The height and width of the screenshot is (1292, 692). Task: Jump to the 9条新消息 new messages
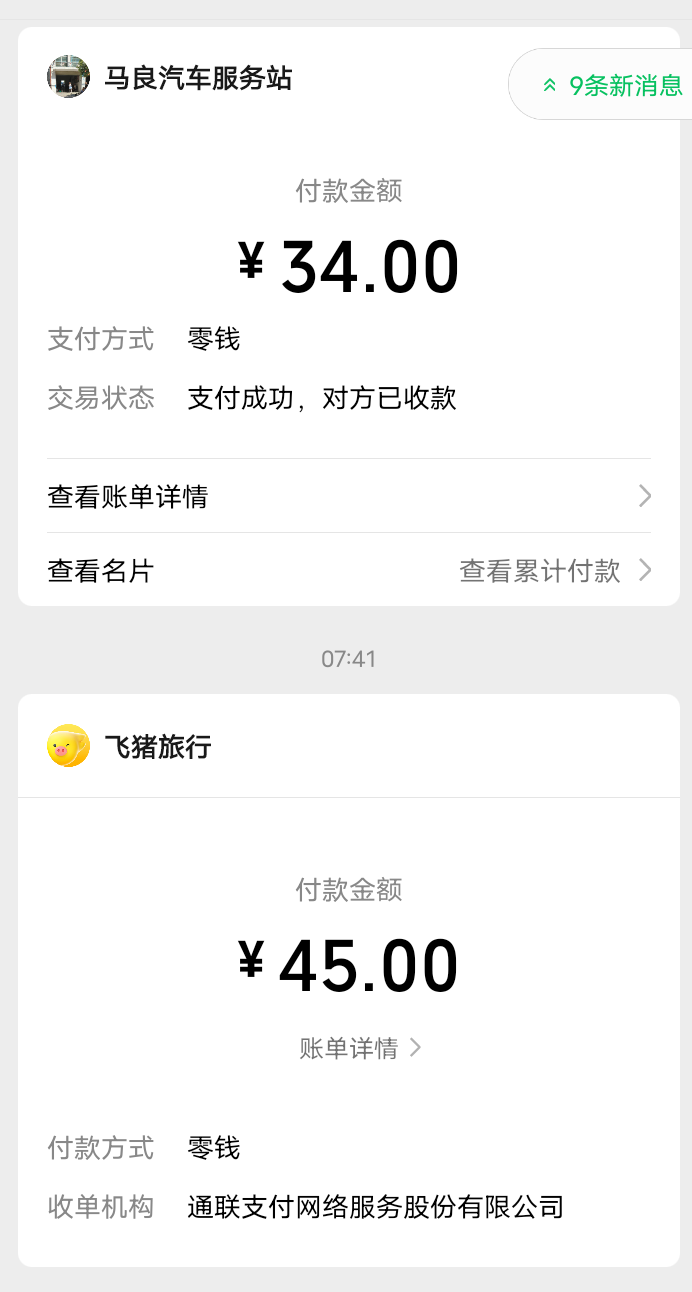612,85
